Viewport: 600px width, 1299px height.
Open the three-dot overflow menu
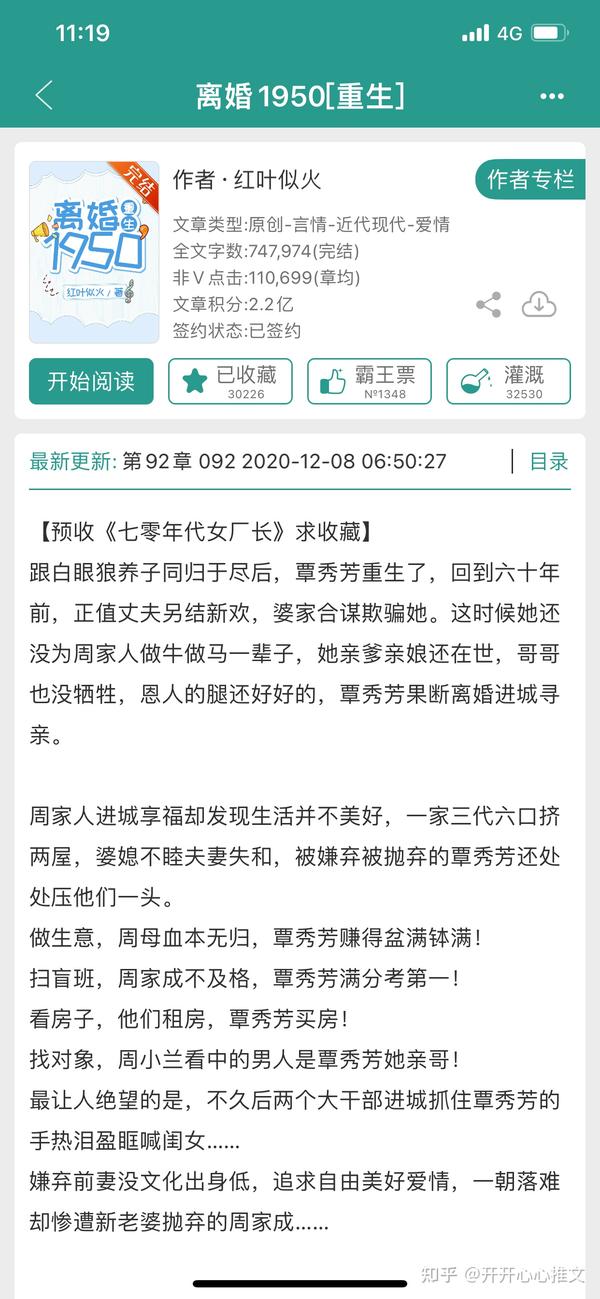552,97
